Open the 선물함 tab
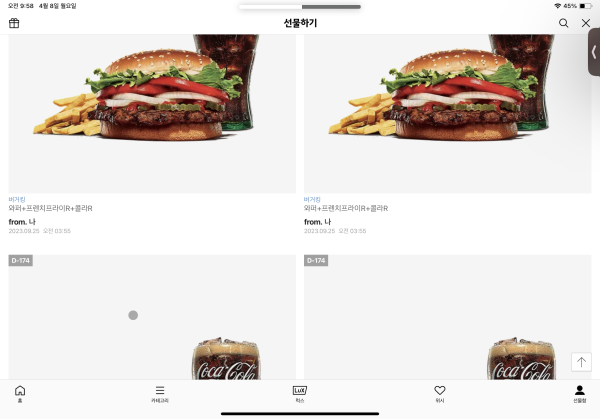This screenshot has width=600, height=419. [x=579, y=393]
